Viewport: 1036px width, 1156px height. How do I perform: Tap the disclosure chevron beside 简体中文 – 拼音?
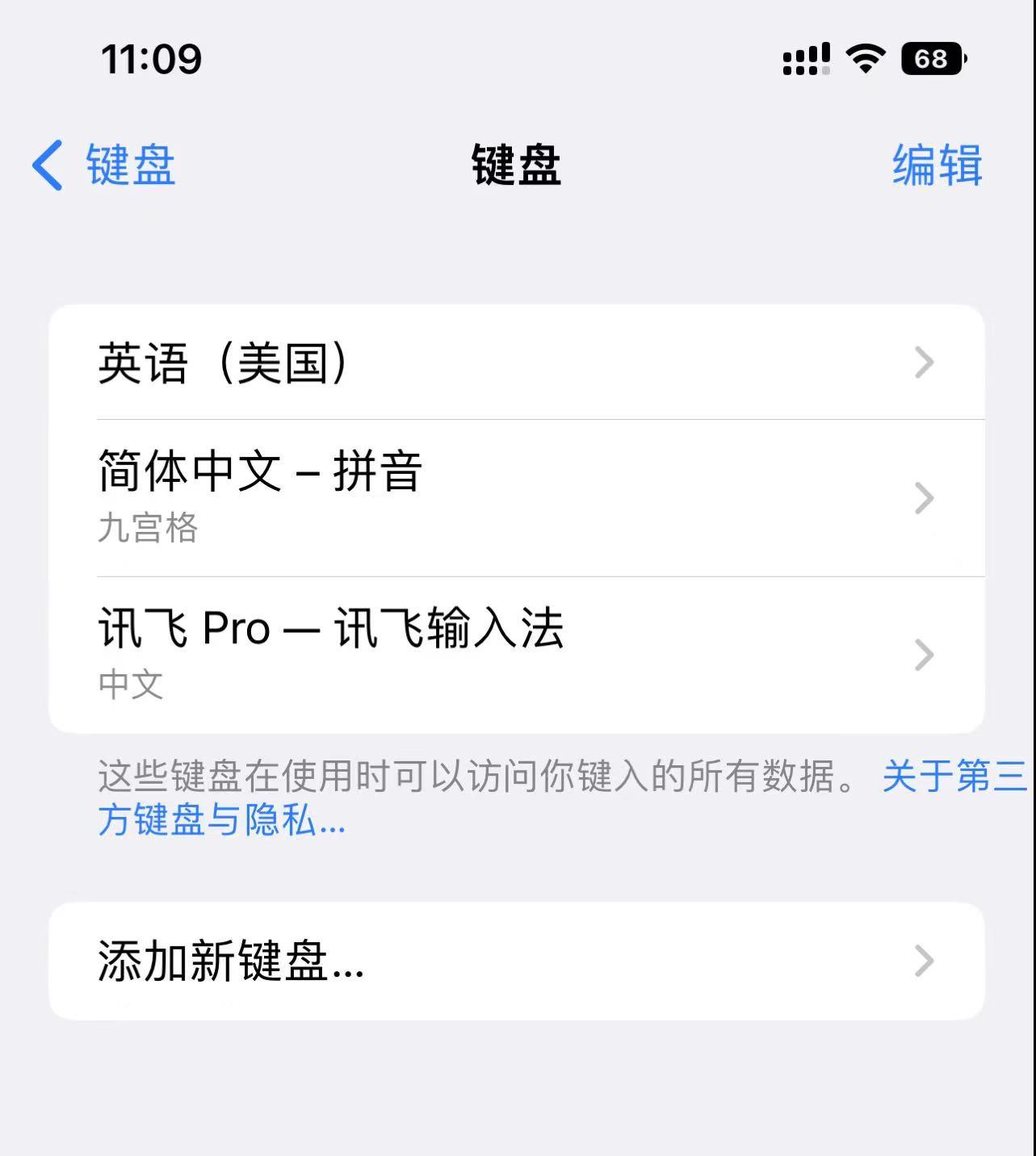(924, 499)
